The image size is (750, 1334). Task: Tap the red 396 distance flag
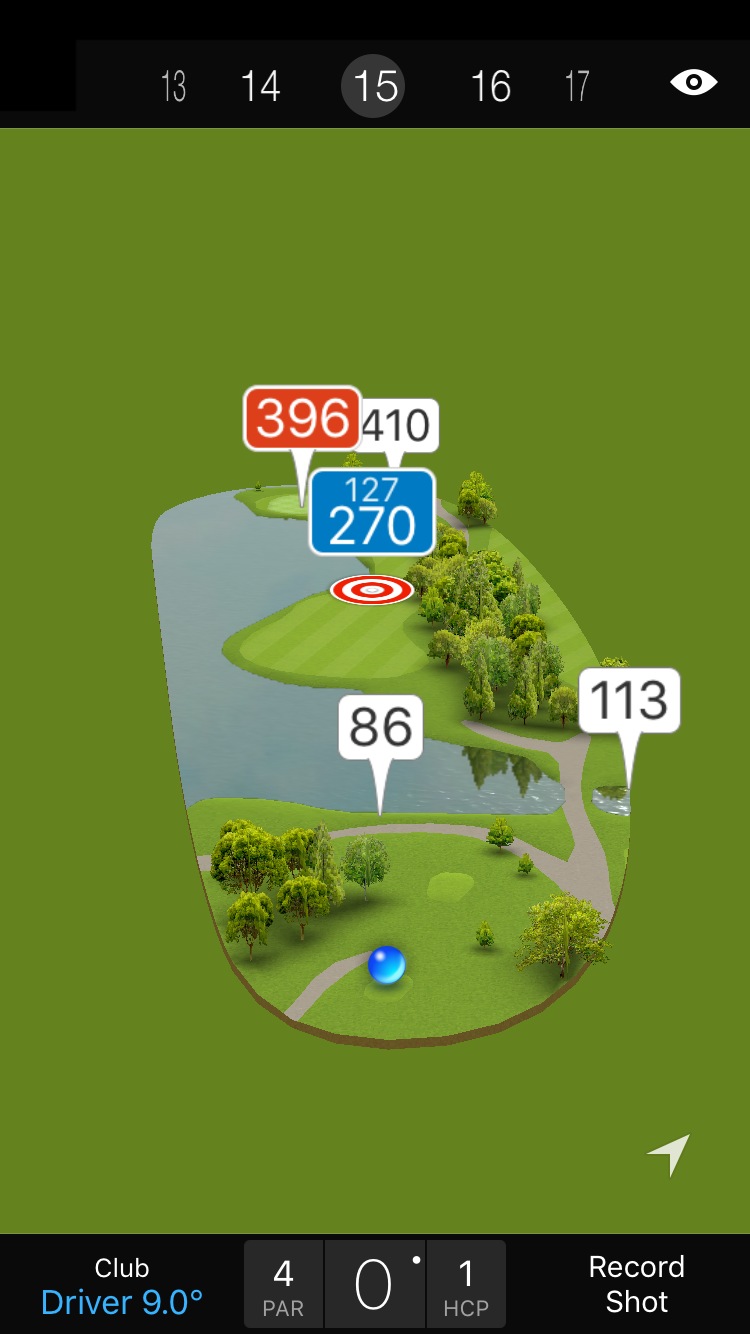point(302,418)
